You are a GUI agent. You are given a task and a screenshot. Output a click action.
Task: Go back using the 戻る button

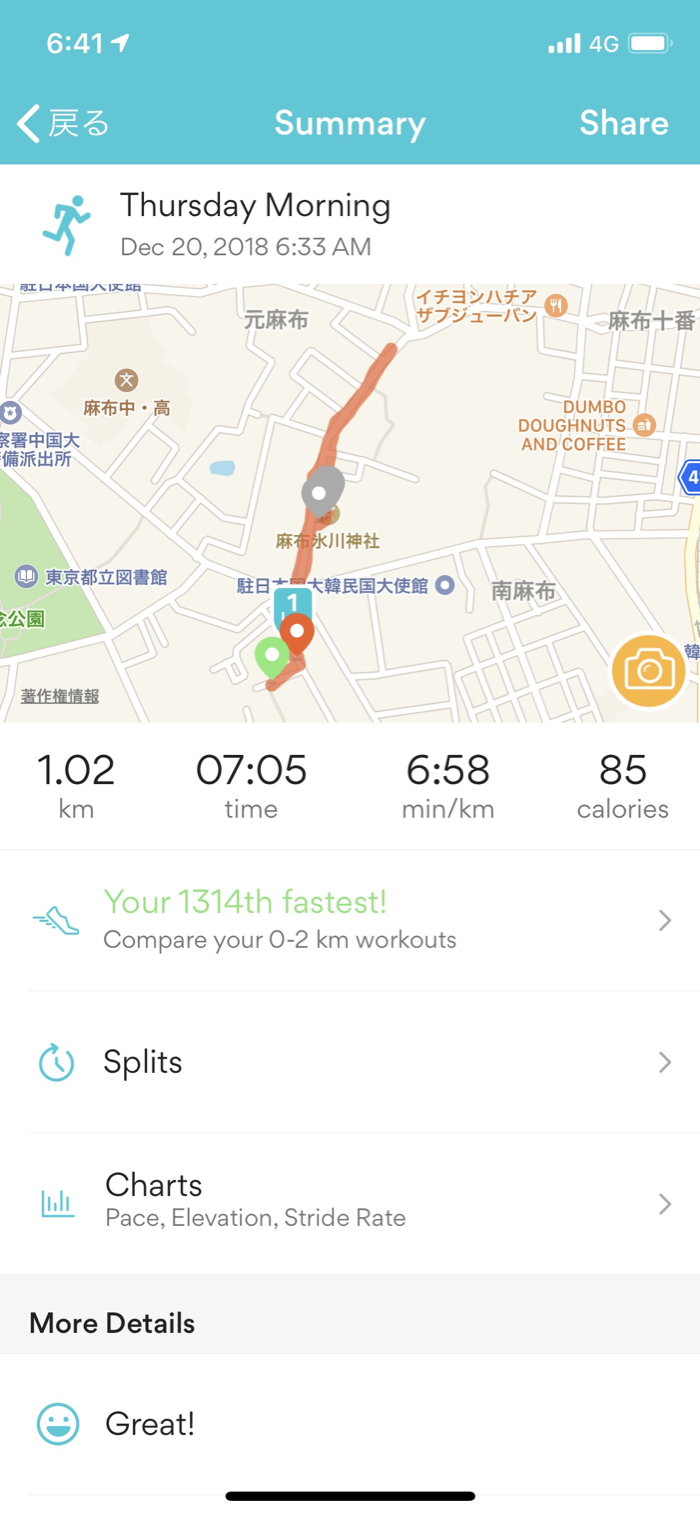click(x=64, y=124)
